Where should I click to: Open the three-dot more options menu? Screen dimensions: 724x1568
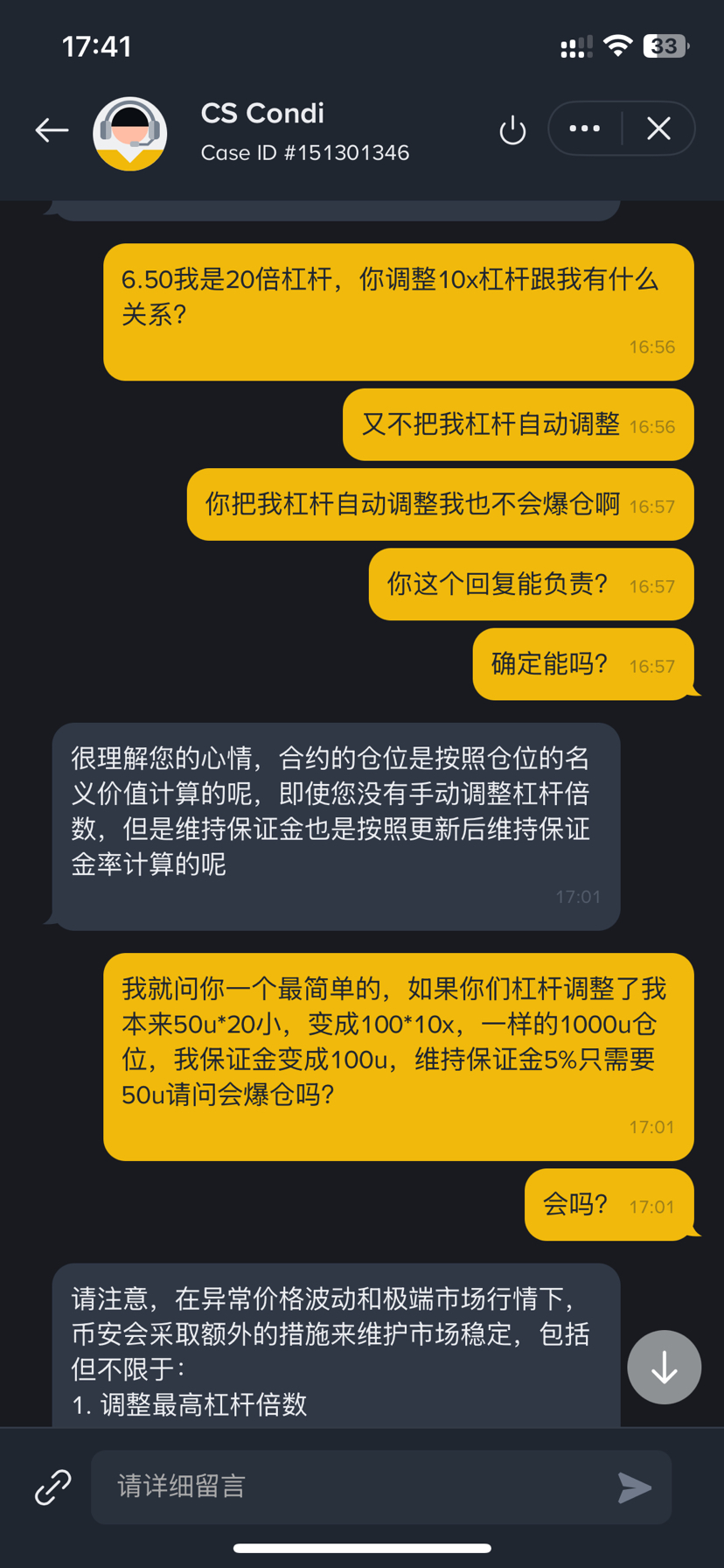(584, 129)
